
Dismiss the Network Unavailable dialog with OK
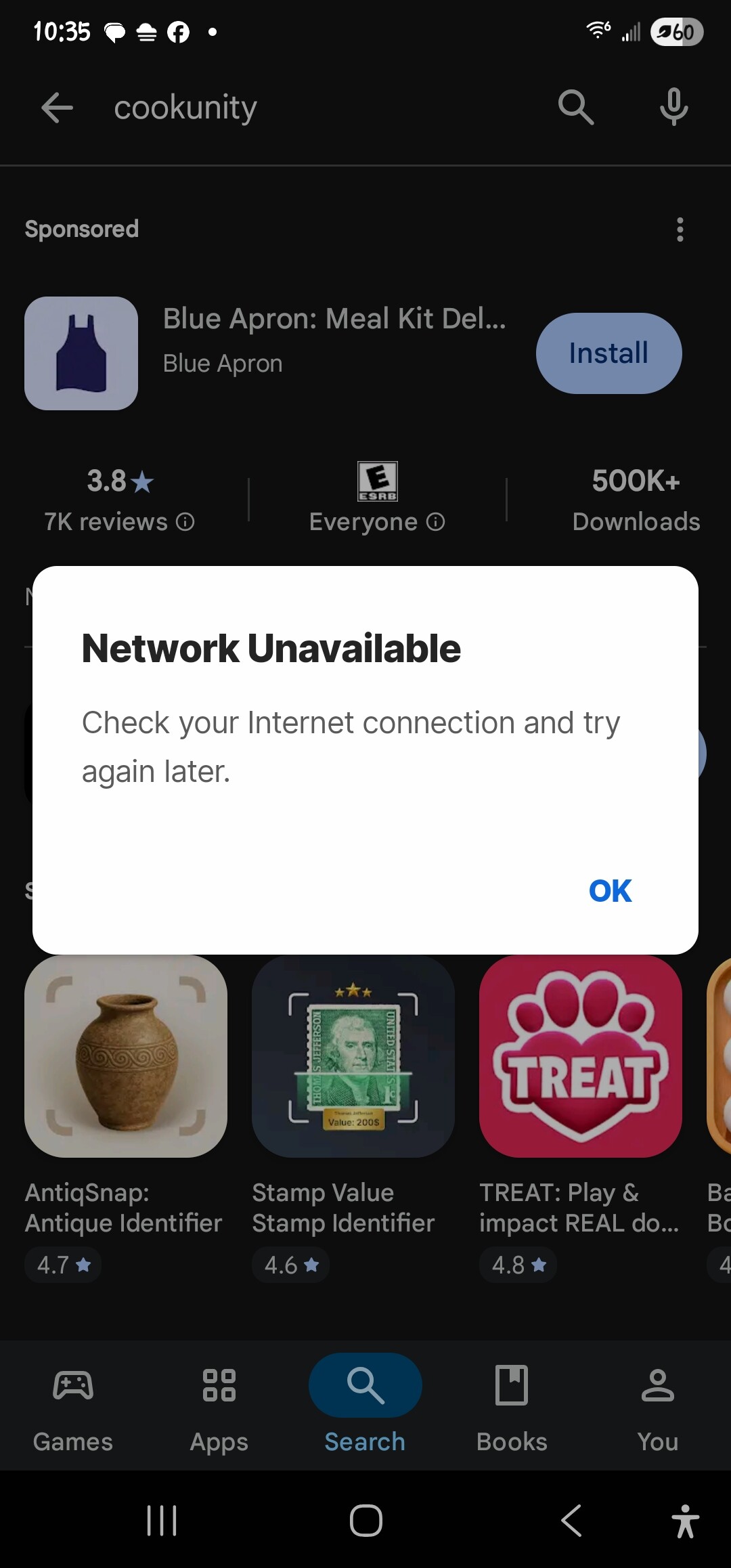coord(609,890)
